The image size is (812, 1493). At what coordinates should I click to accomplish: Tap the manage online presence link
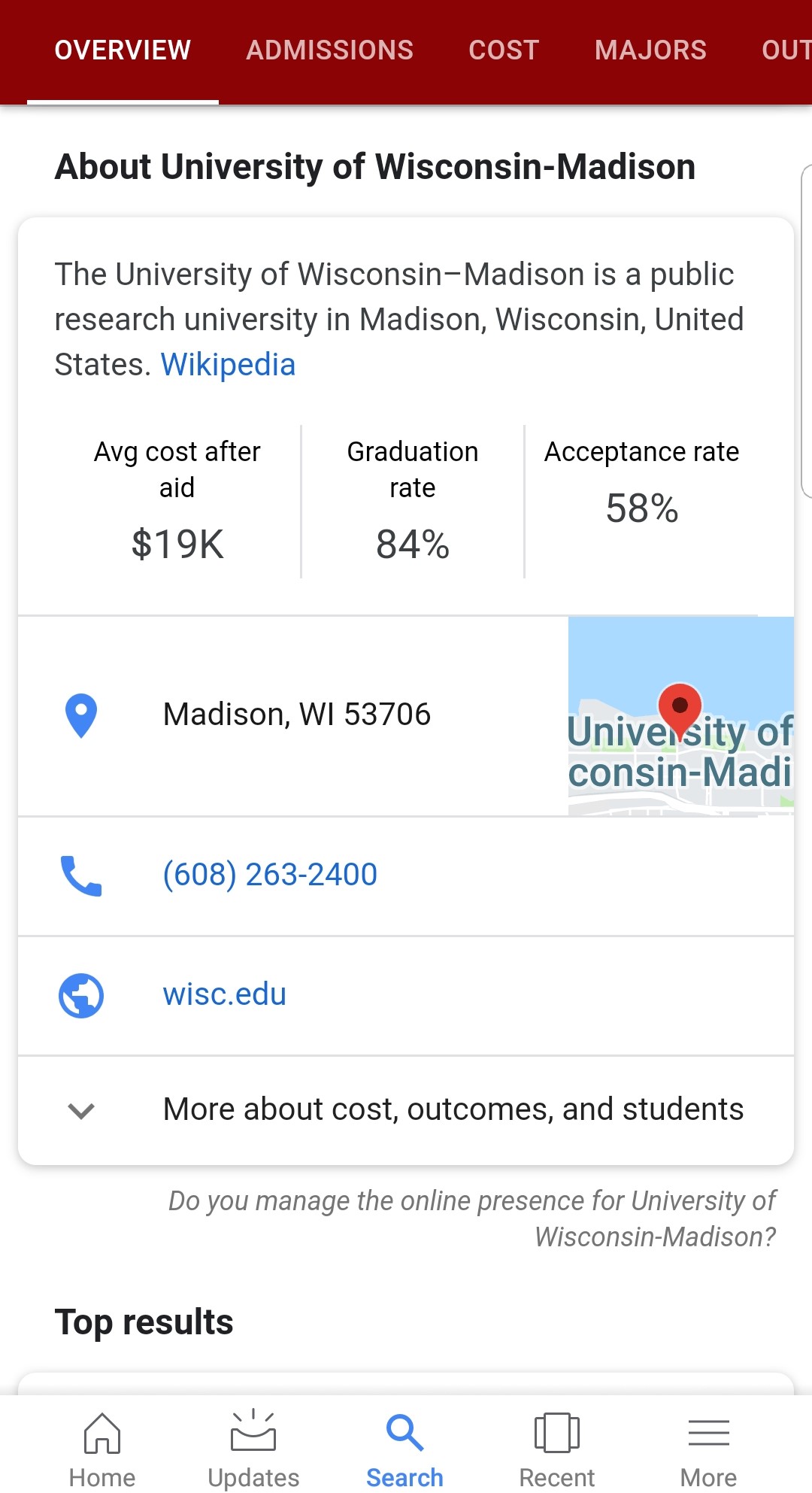tap(472, 1218)
